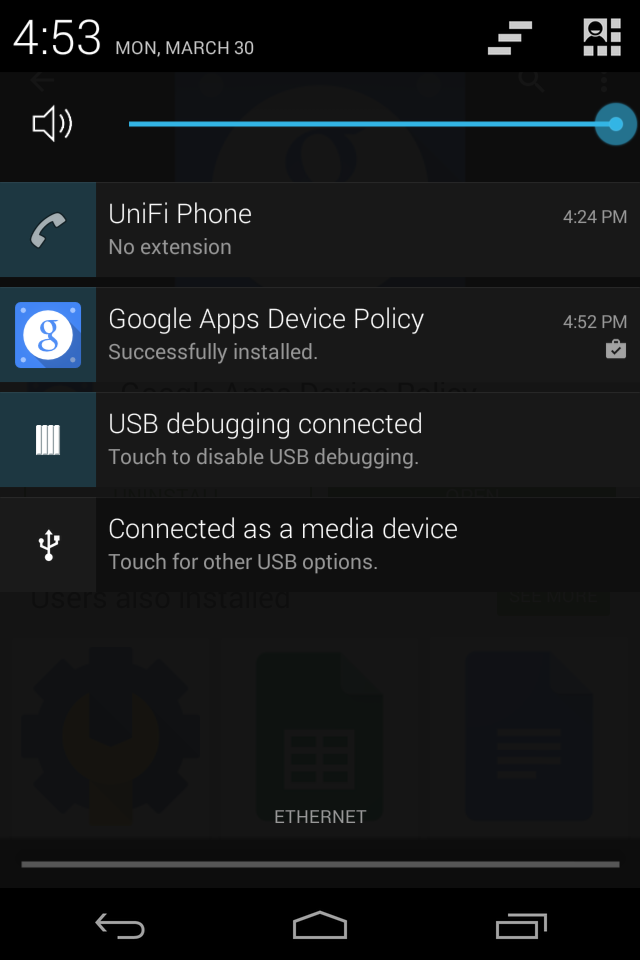Image resolution: width=640 pixels, height=960 pixels.
Task: Mute using the volume speaker icon
Action: 52,125
